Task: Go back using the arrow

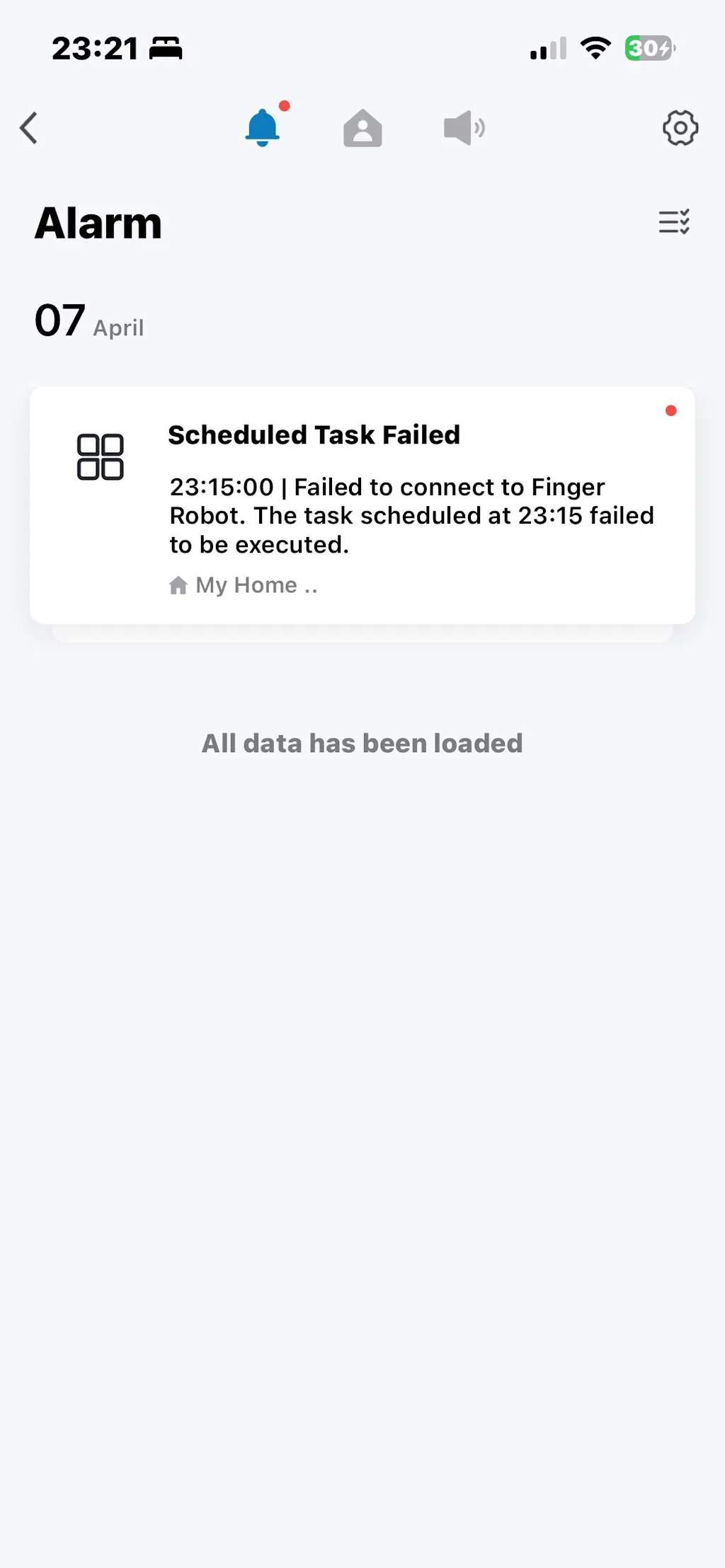Action: point(29,128)
